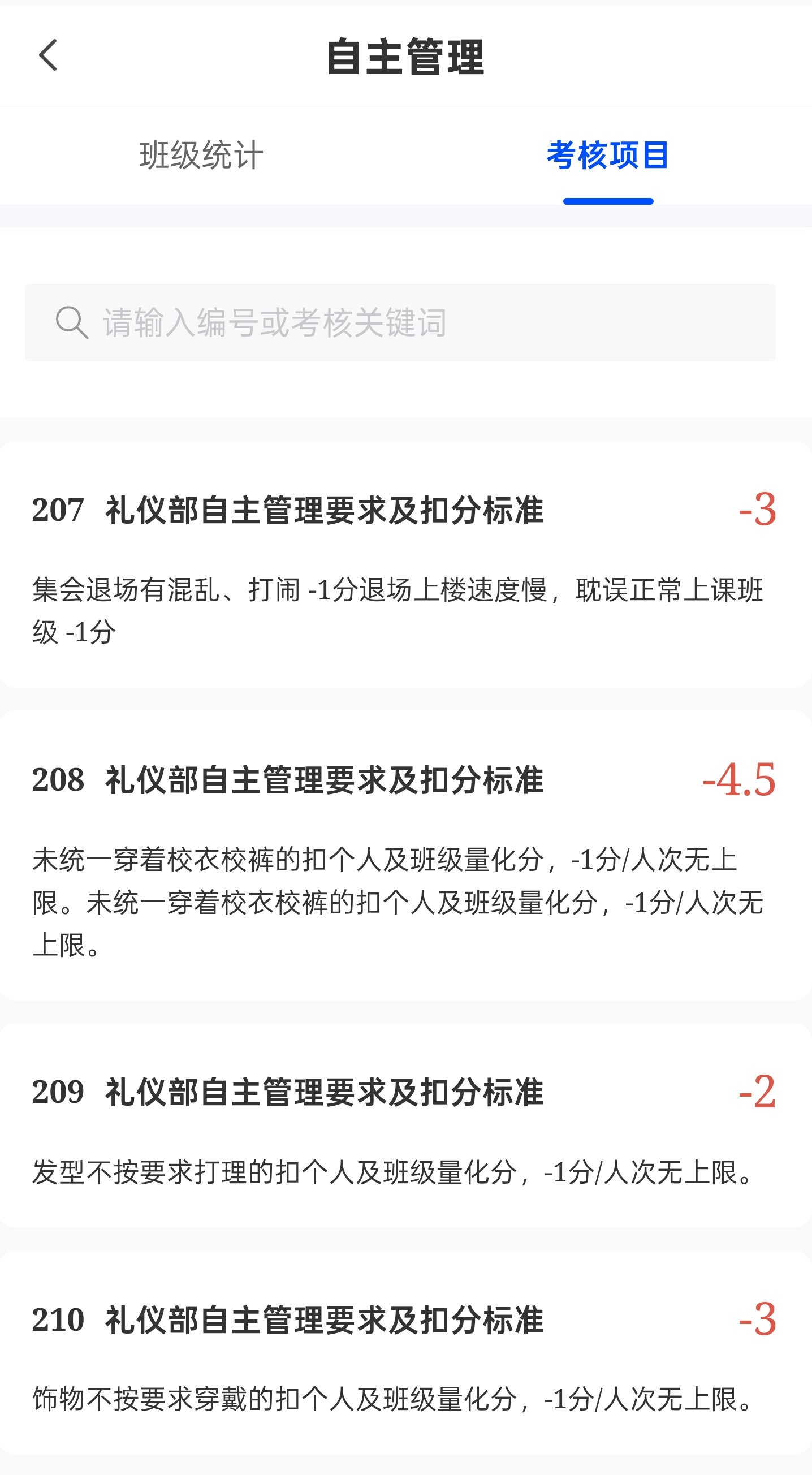Select the 考核项目 tab
The width and height of the screenshot is (812, 1475).
[608, 155]
